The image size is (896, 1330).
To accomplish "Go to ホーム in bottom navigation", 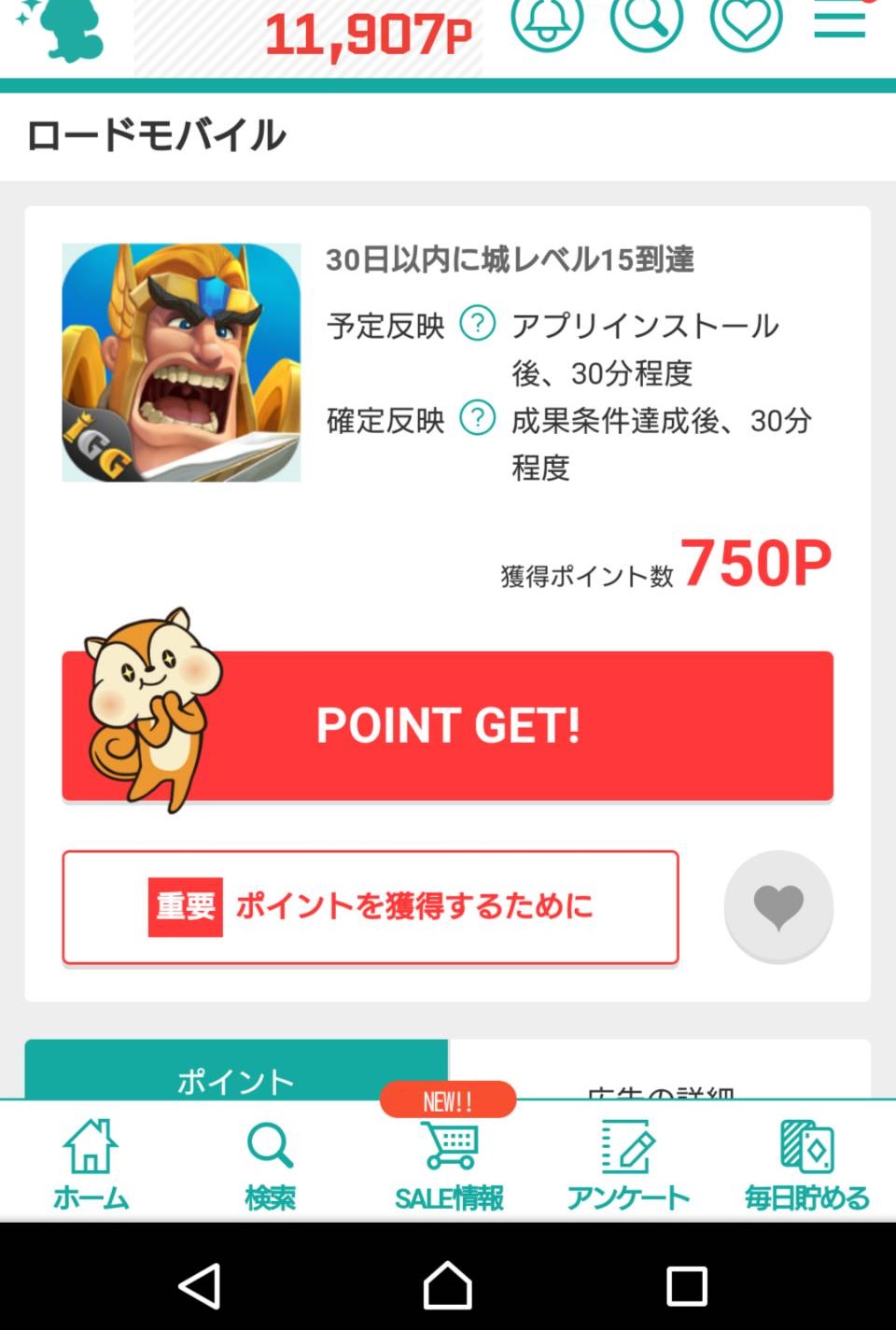I will 91,1164.
